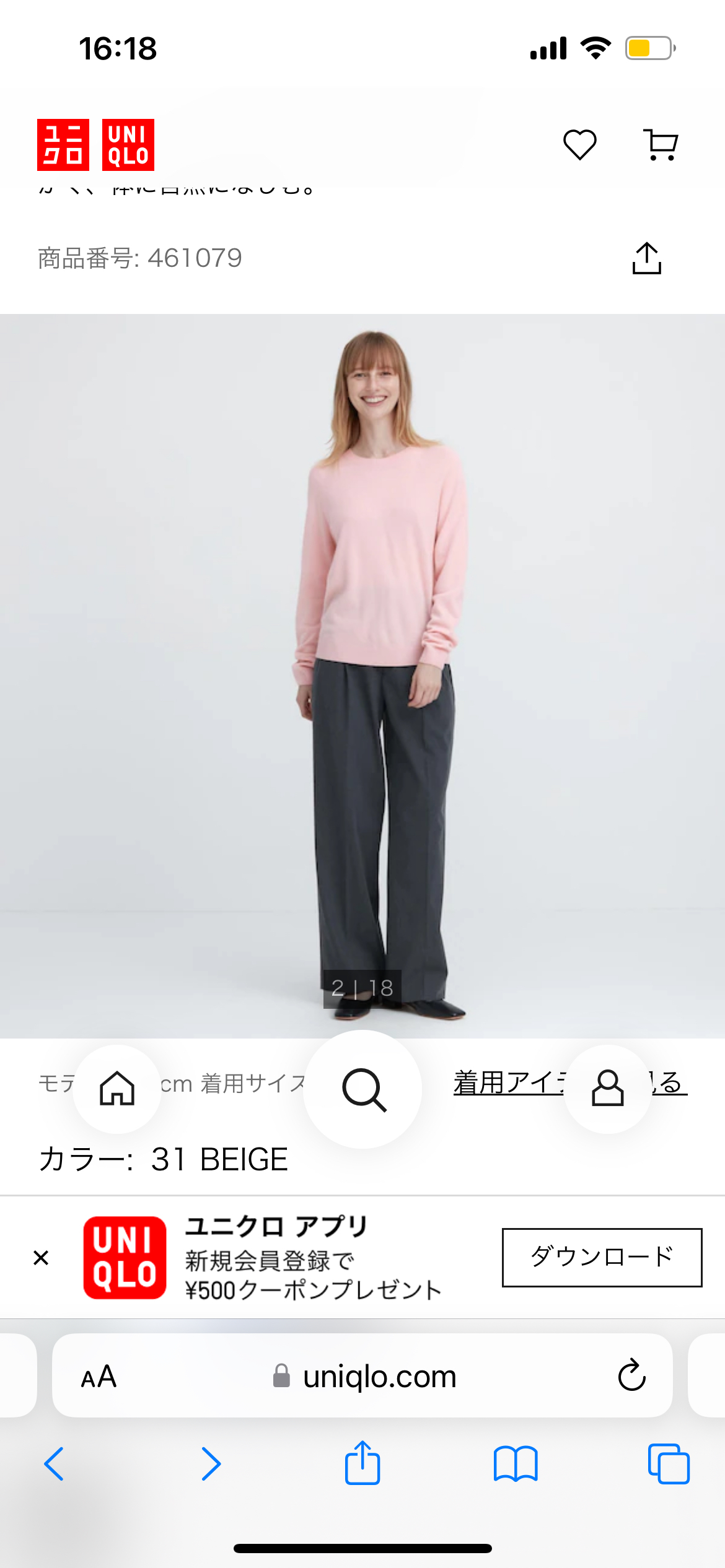Screen dimensions: 725x1568
Task: Tap the ダウンロード button
Action: (x=601, y=1257)
